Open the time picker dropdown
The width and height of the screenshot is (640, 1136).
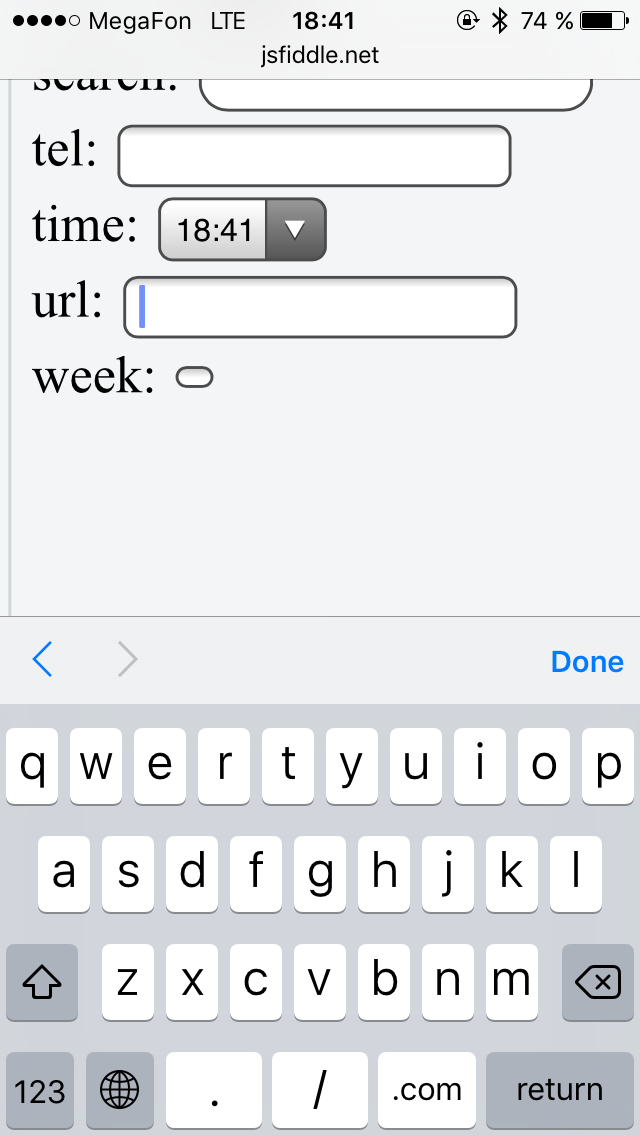(x=242, y=230)
